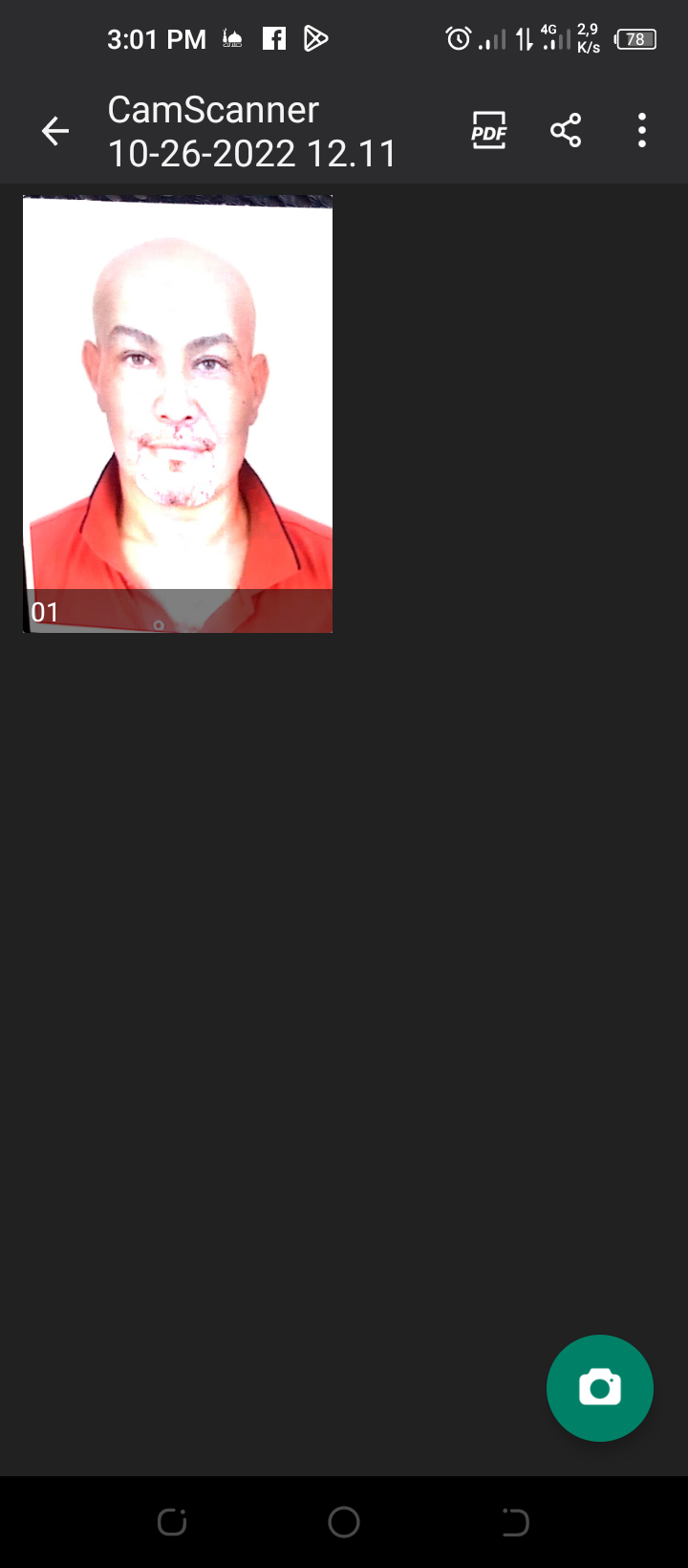688x1568 pixels.
Task: Export document as PDF
Action: click(488, 131)
